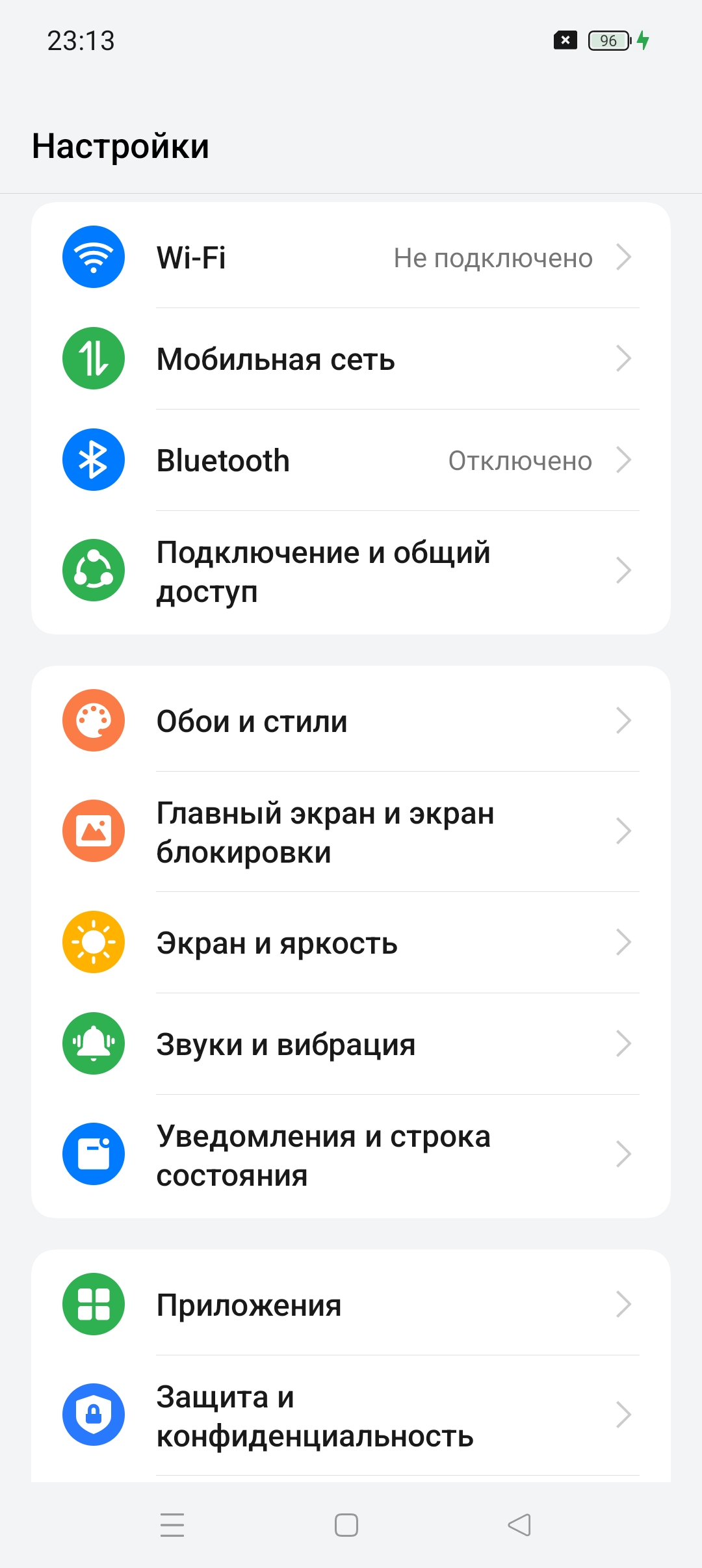The image size is (702, 1568).
Task: Open Экран и яркость settings
Action: coord(351,943)
